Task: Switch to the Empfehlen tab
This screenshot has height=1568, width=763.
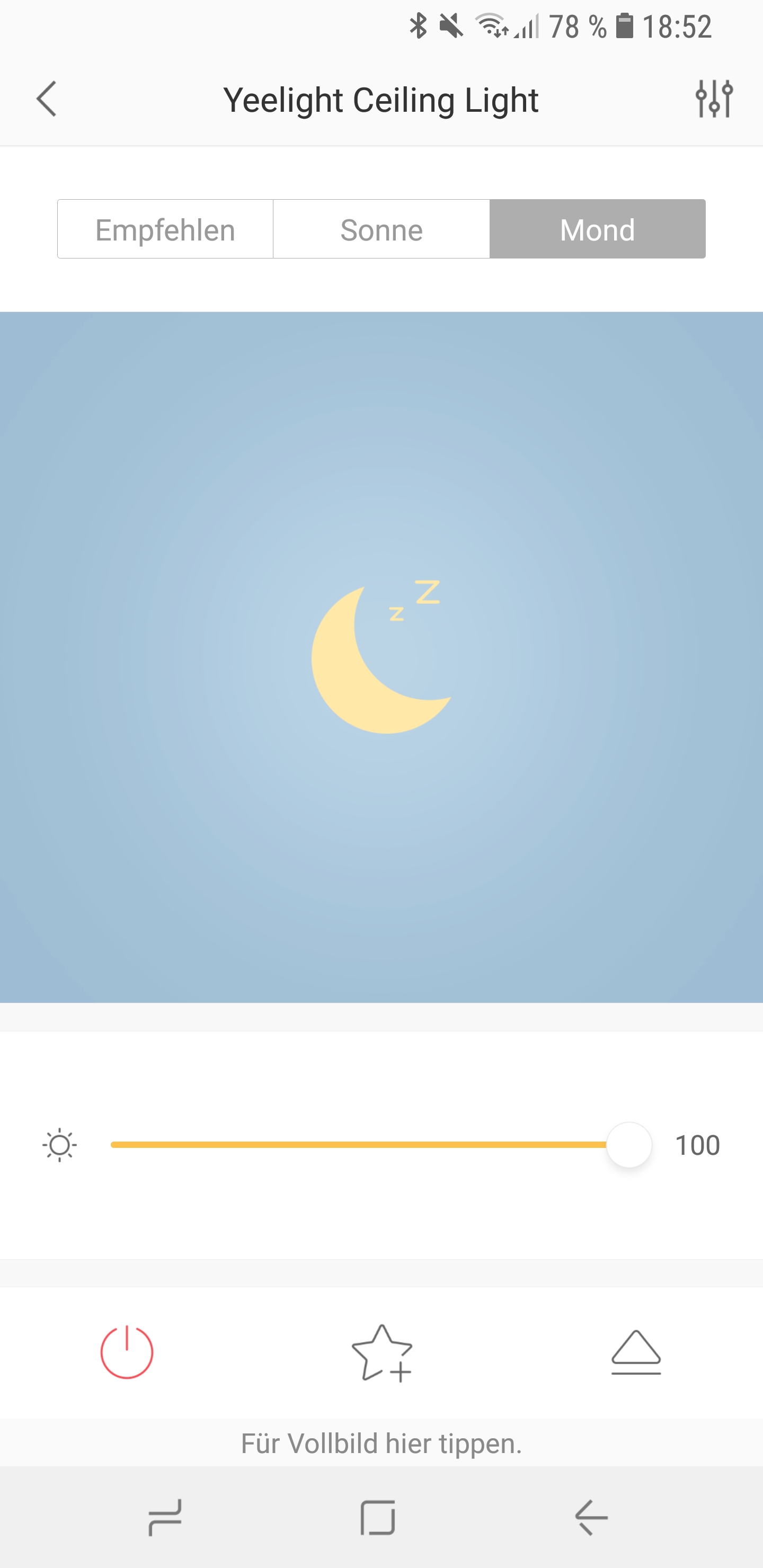Action: pos(165,229)
